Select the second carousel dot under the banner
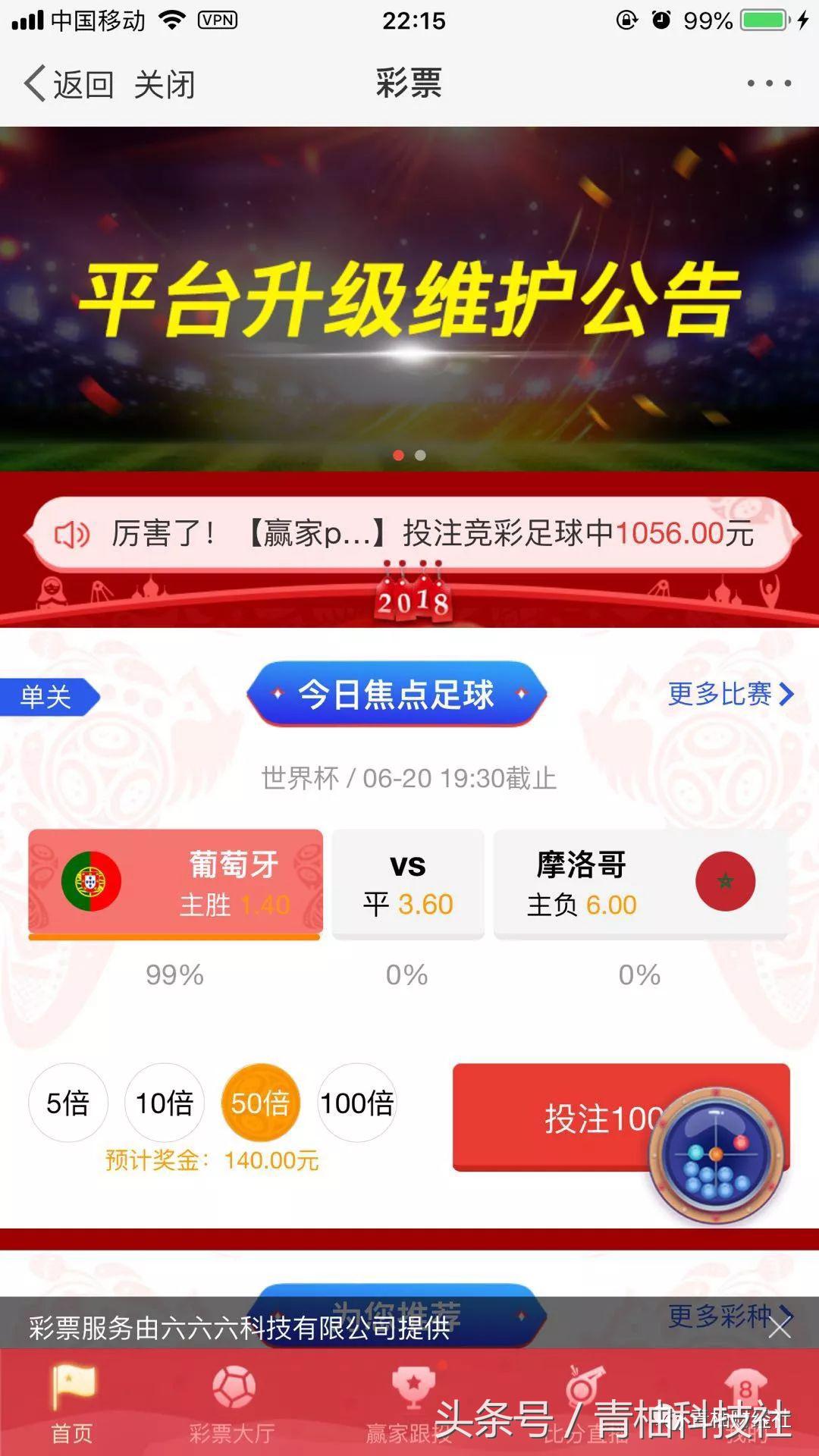Image resolution: width=819 pixels, height=1456 pixels. point(419,456)
